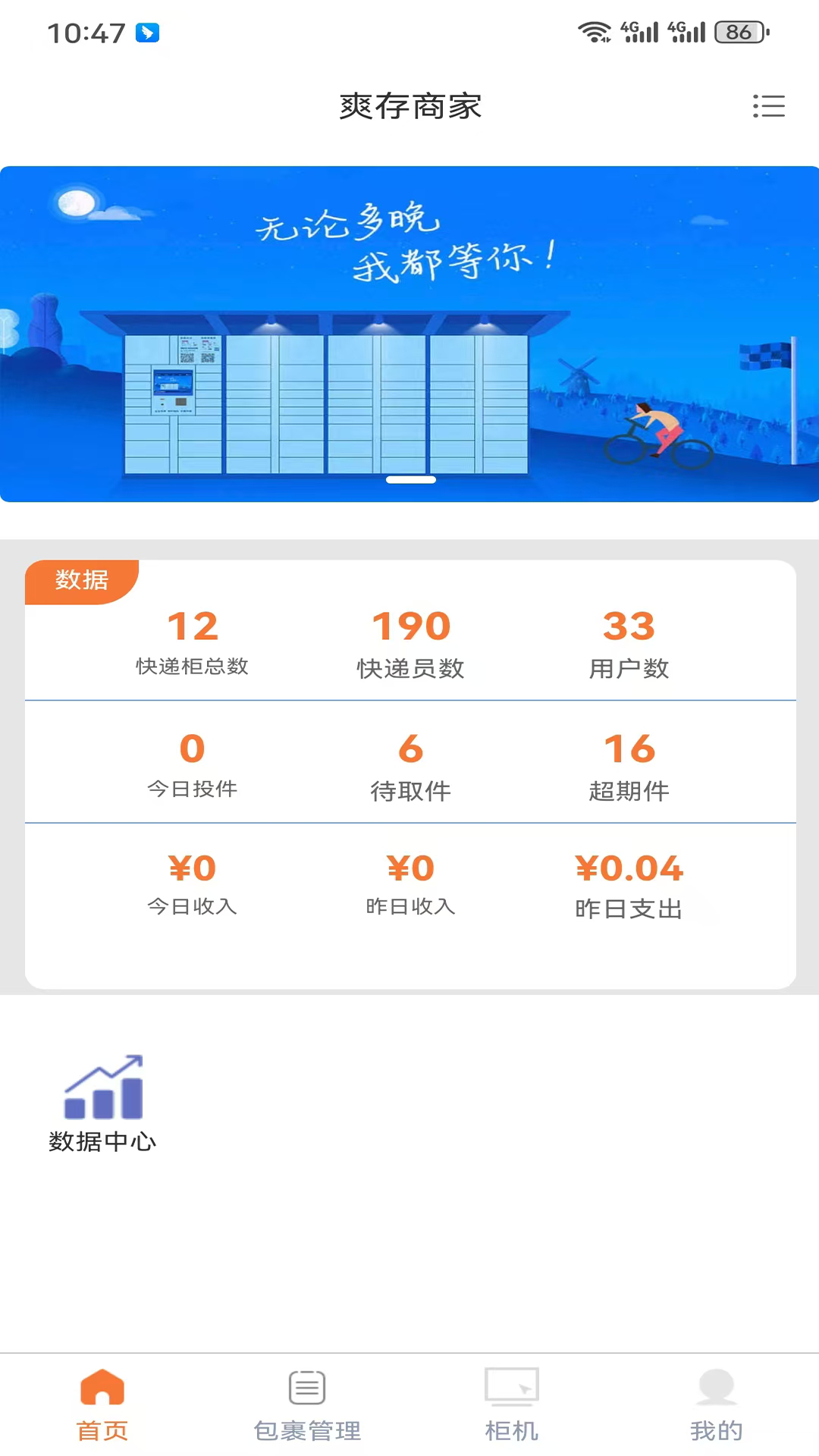Open 数据中心 data center
This screenshot has width=819, height=1456.
102,1103
